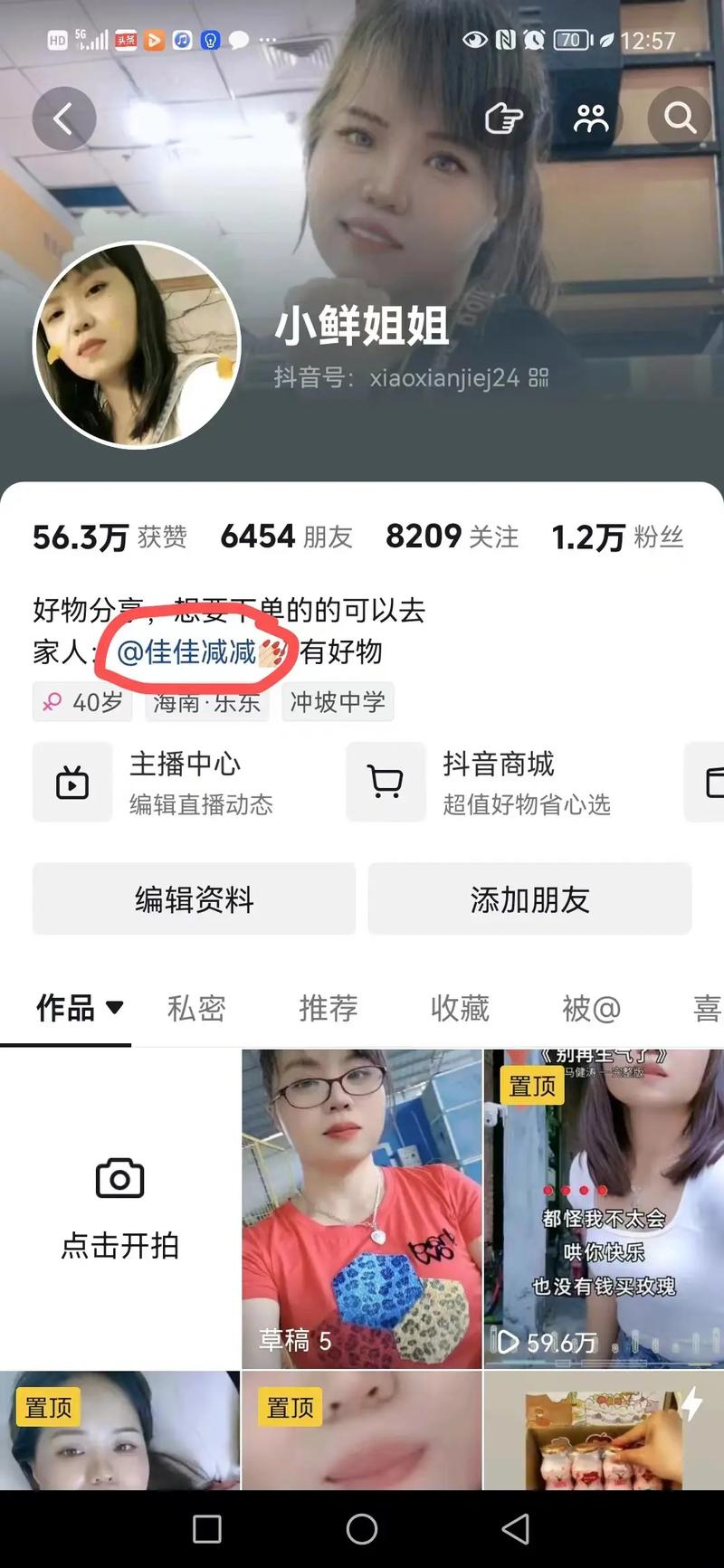This screenshot has width=724, height=1568.
Task: Play the pinned video with 59.6万 views
Action: (604, 1208)
